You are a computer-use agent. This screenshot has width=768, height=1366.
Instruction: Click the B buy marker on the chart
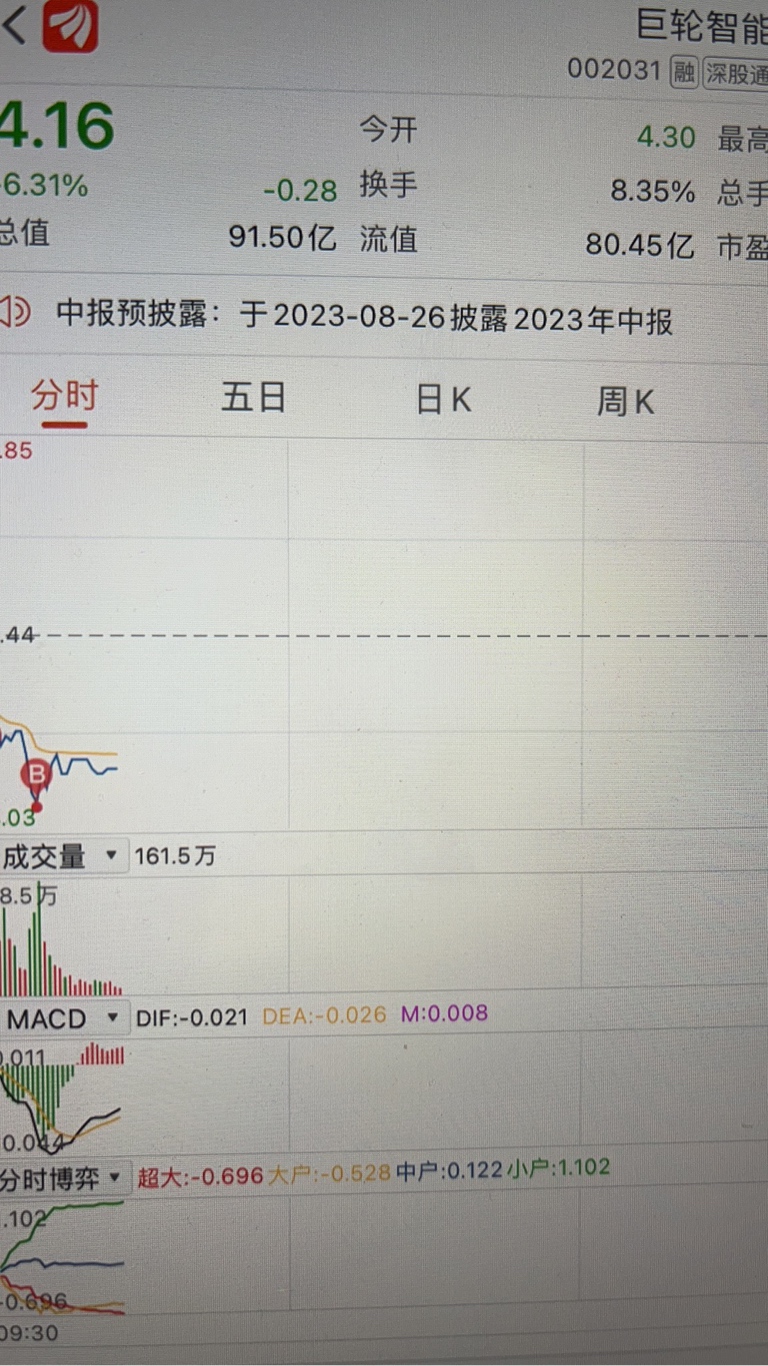[x=36, y=774]
